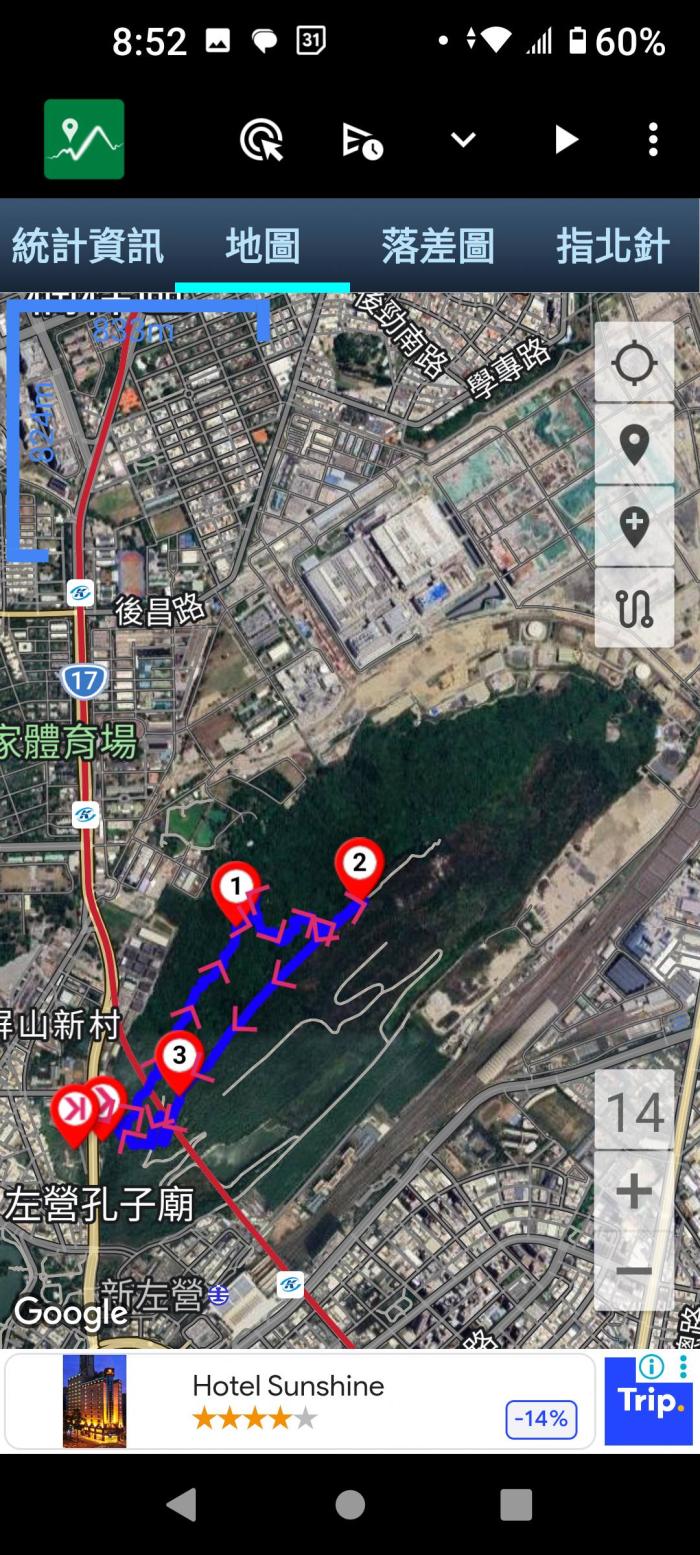This screenshot has width=700, height=1555.
Task: Select the 地圖 tab
Action: [x=262, y=246]
